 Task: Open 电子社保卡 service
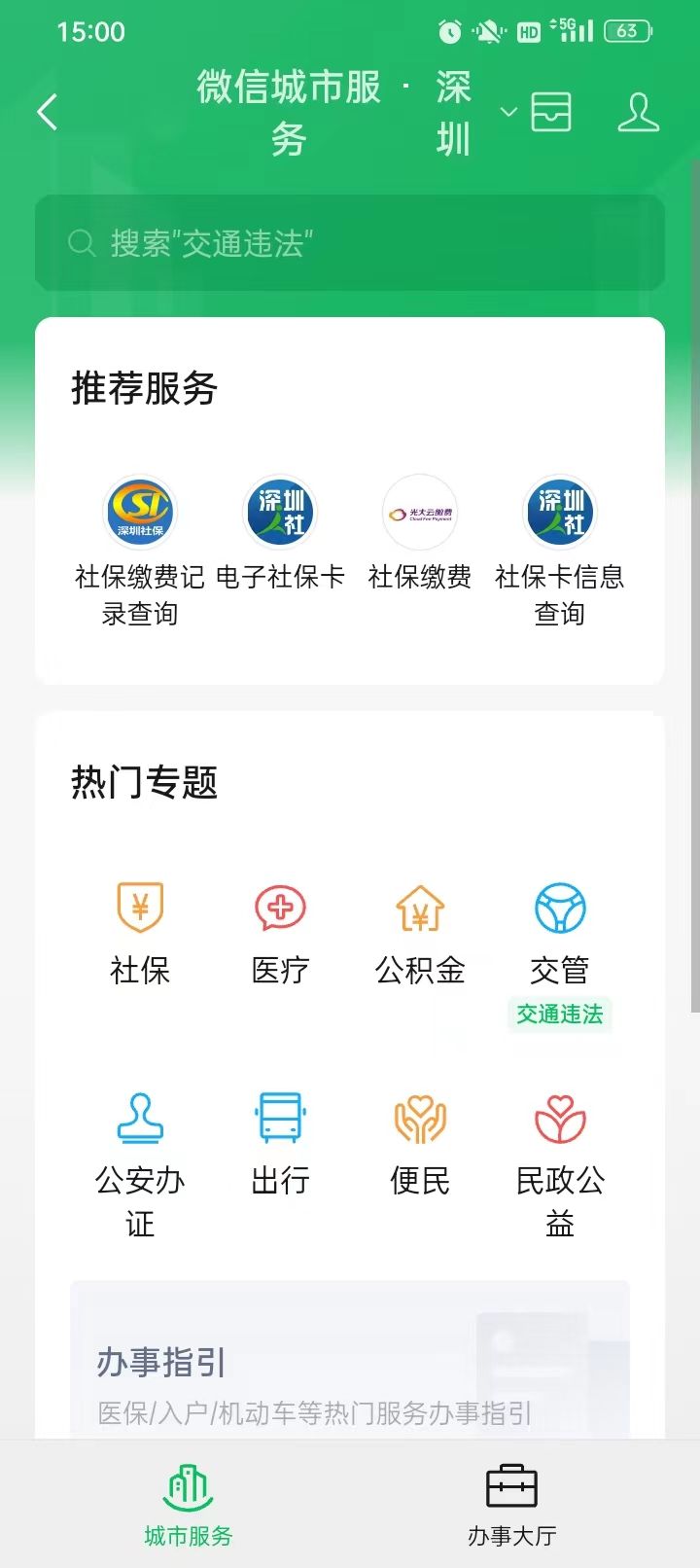point(280,534)
